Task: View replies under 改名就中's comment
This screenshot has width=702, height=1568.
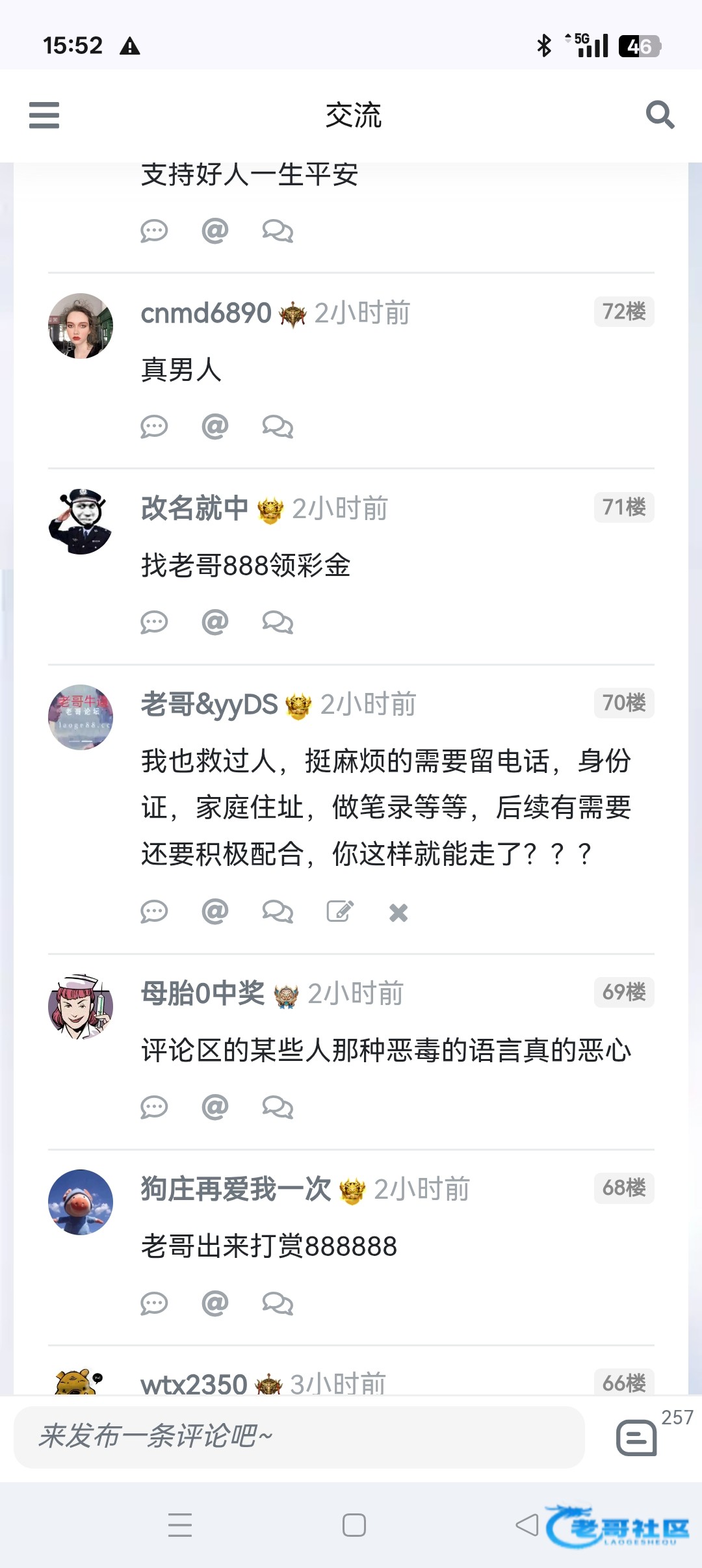Action: pyautogui.click(x=278, y=623)
